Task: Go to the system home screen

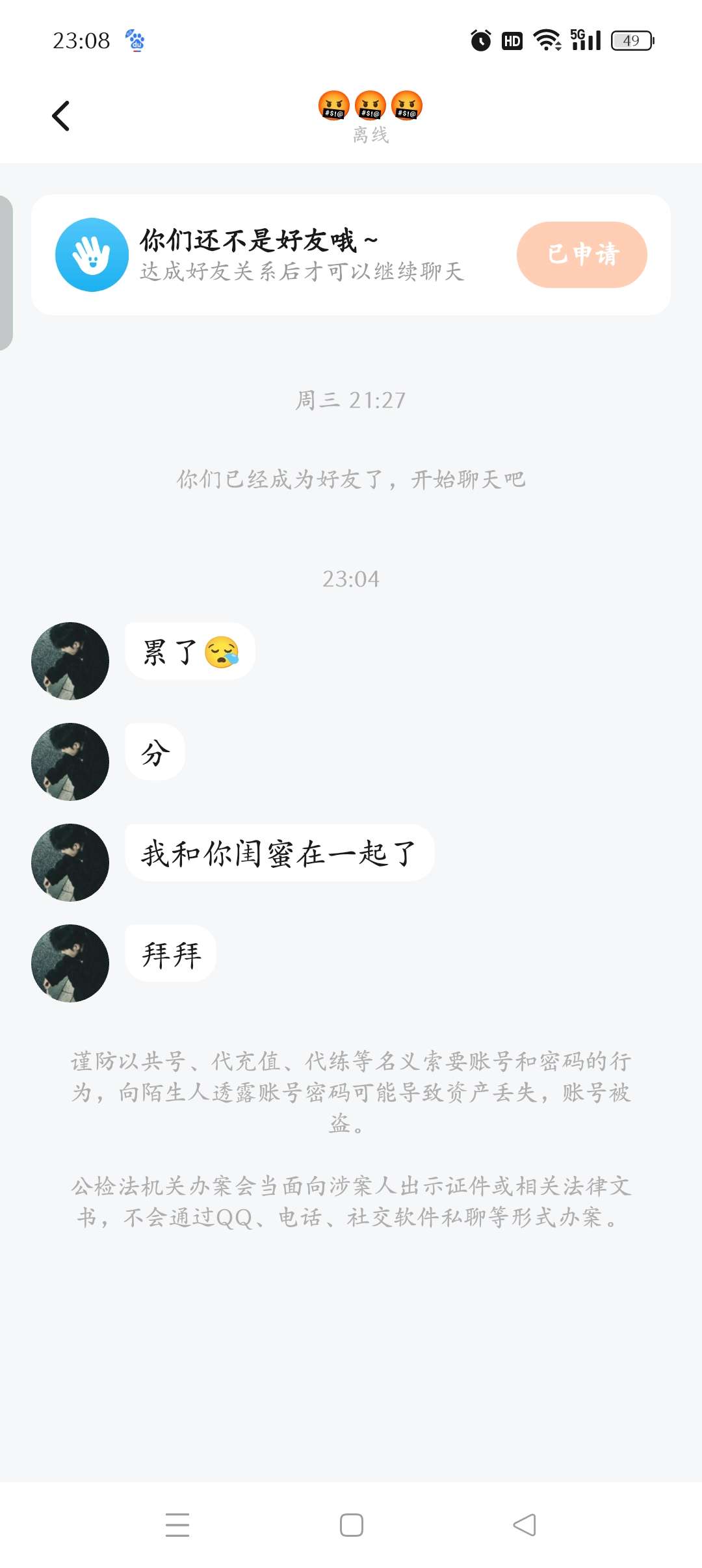Action: click(352, 1524)
